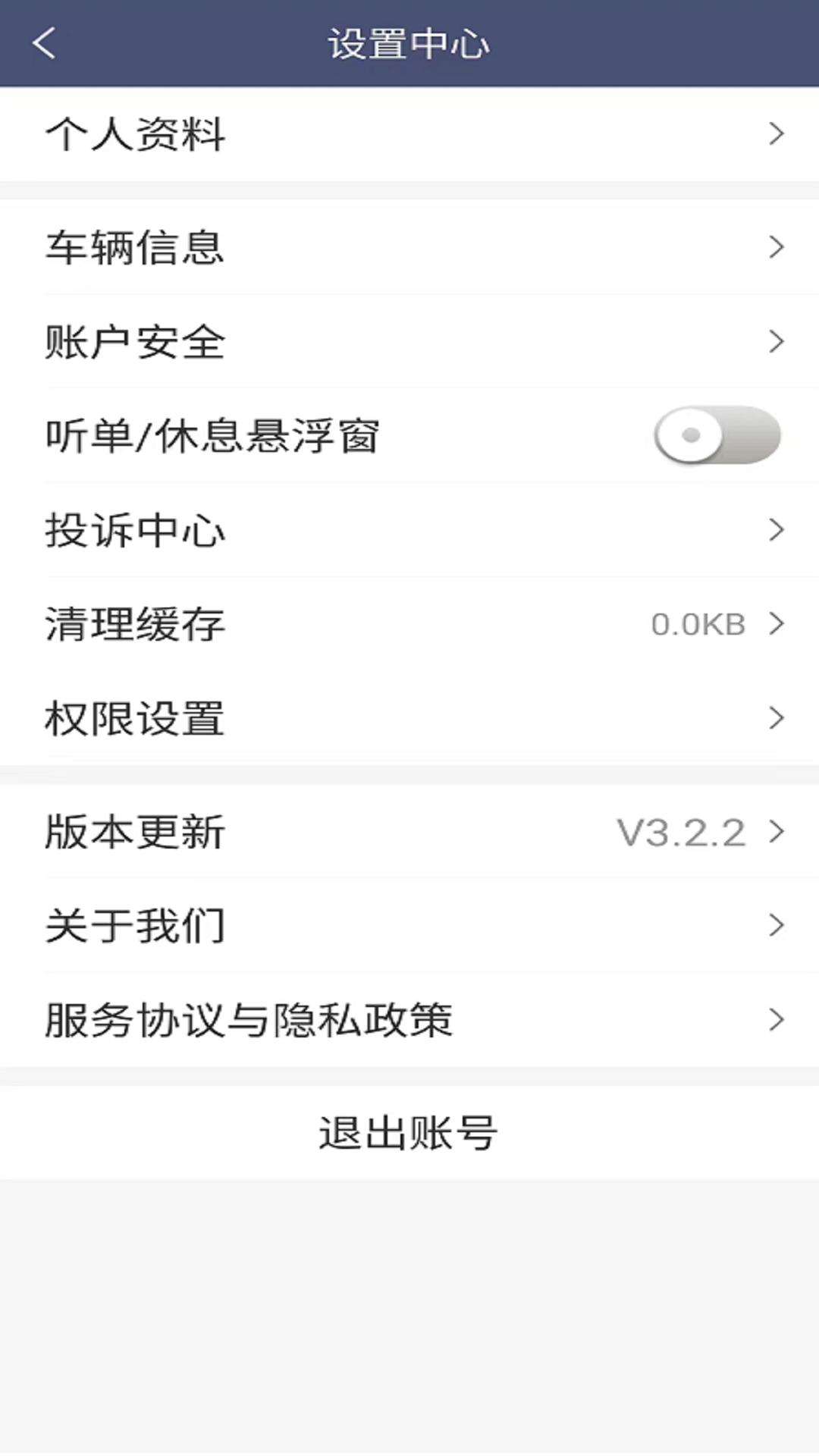Tap the back arrow in the title bar
Image resolution: width=819 pixels, height=1456 pixels.
pyautogui.click(x=45, y=42)
